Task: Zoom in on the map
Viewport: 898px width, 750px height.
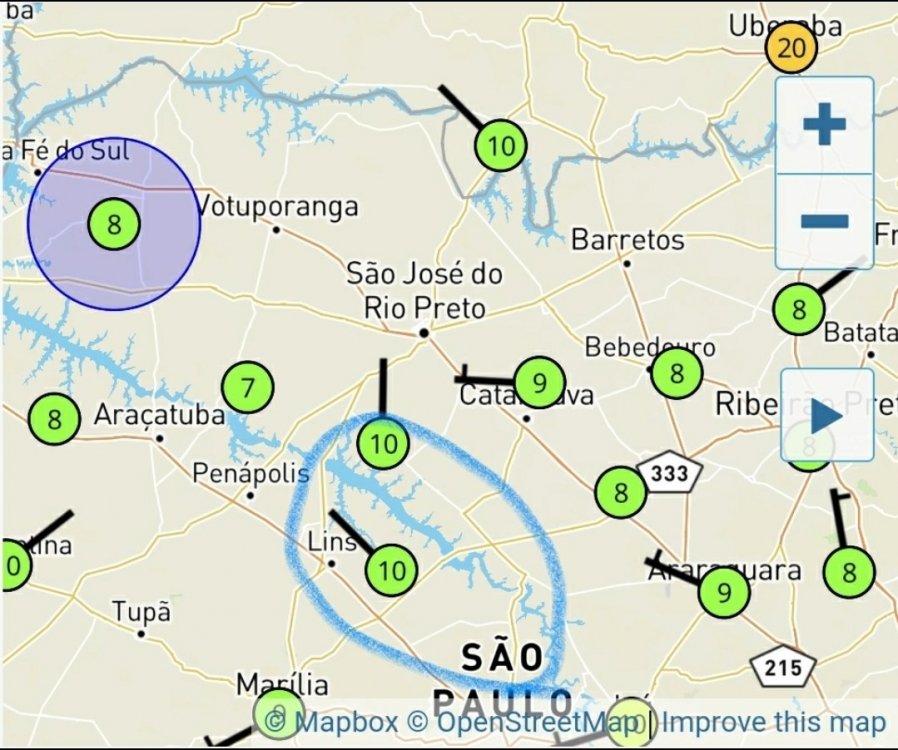Action: pos(824,125)
